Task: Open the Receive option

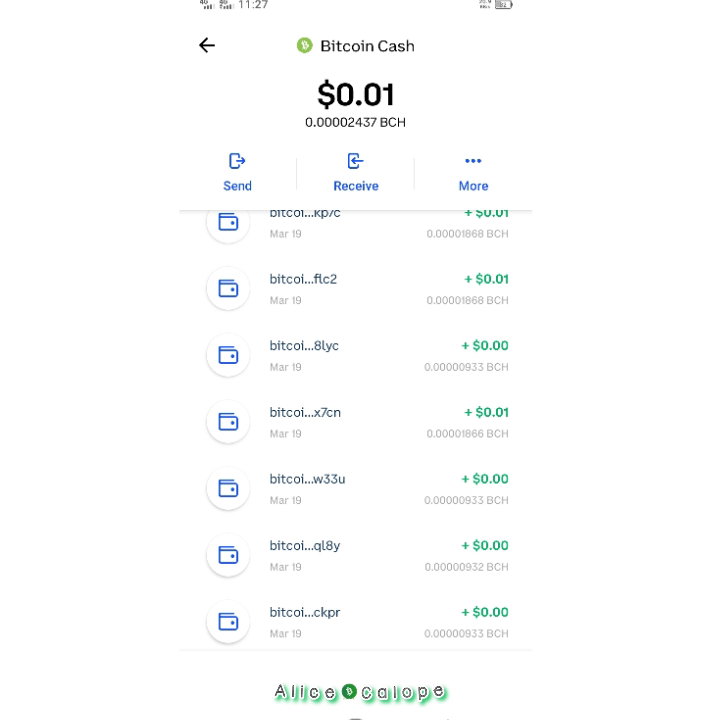Action: click(356, 173)
